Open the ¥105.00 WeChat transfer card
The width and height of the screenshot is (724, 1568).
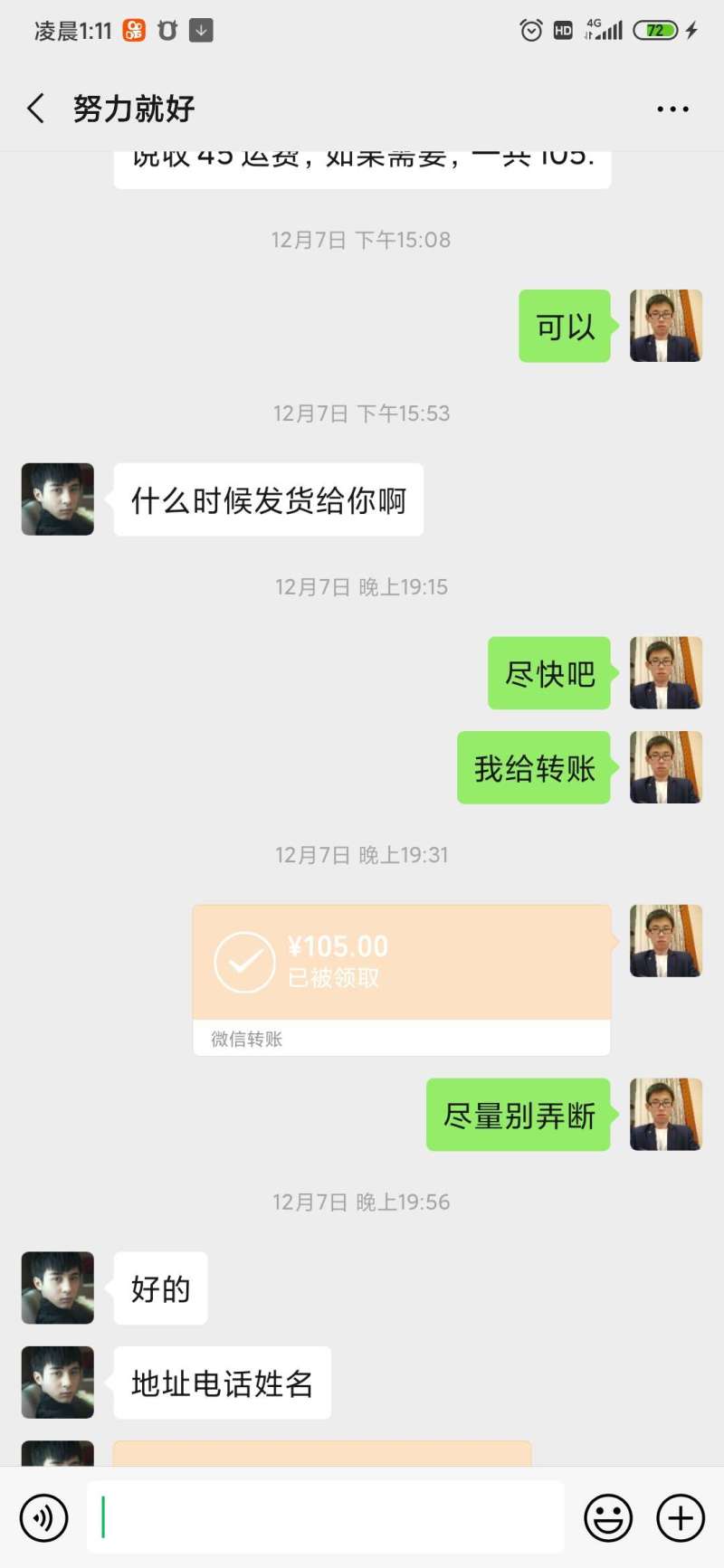pos(402,980)
